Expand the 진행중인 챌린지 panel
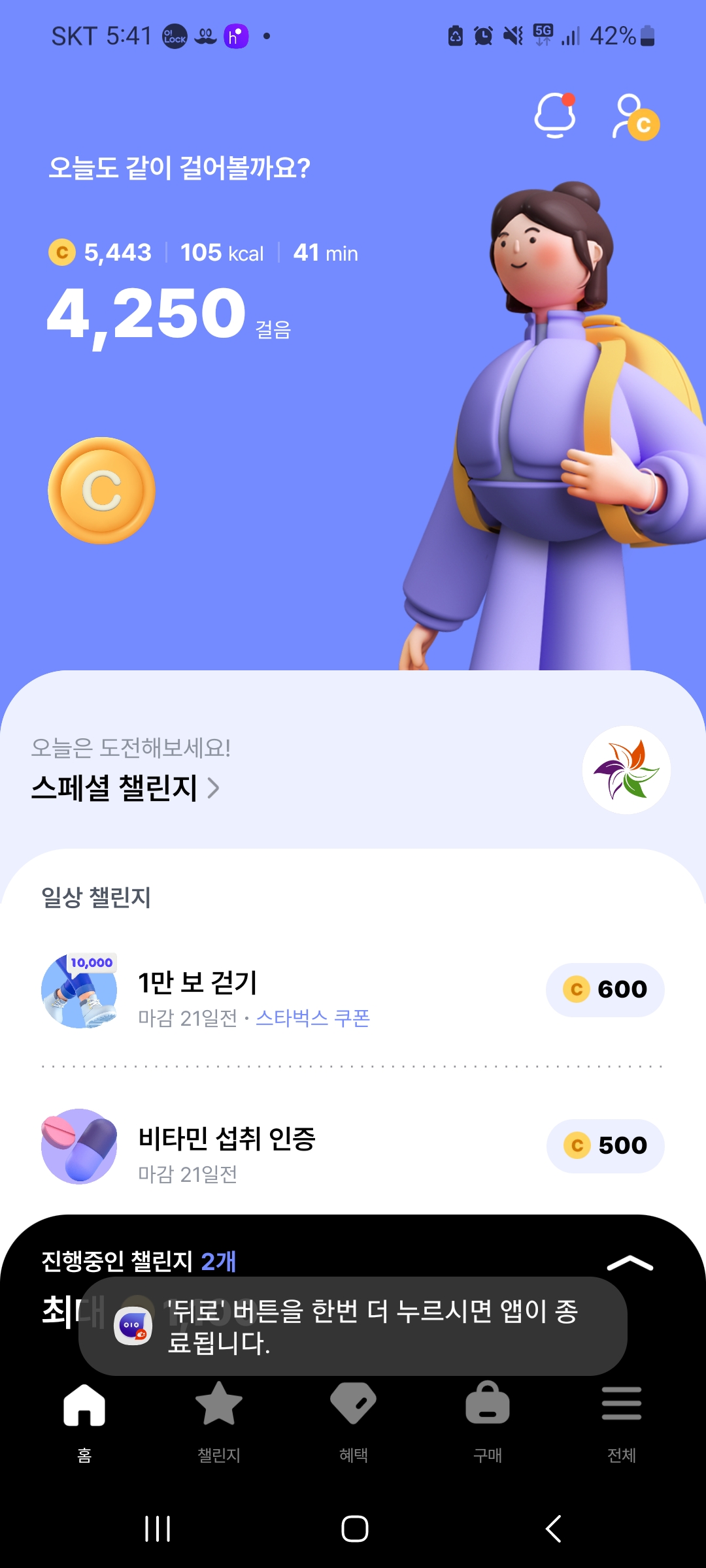The height and width of the screenshot is (1568, 706). [x=629, y=1263]
